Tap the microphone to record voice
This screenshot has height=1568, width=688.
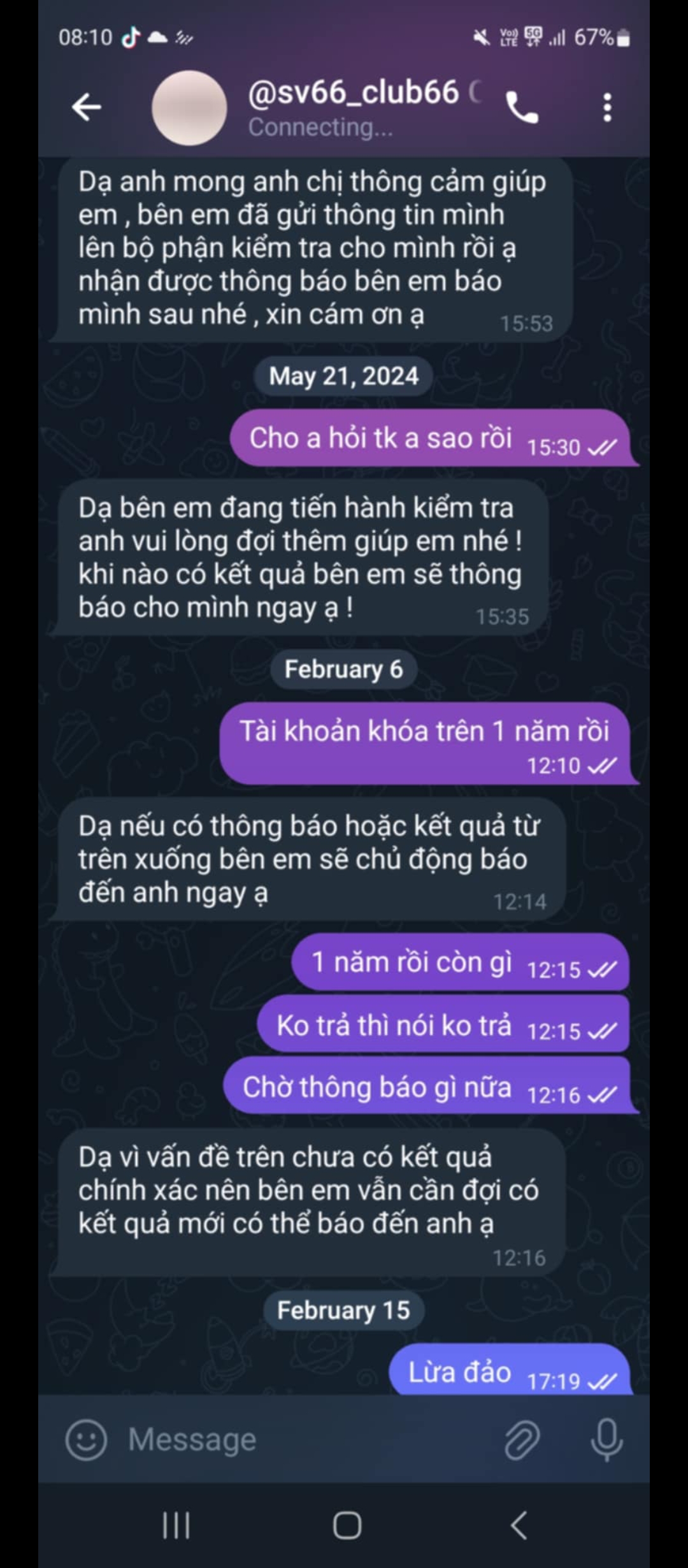click(606, 1439)
